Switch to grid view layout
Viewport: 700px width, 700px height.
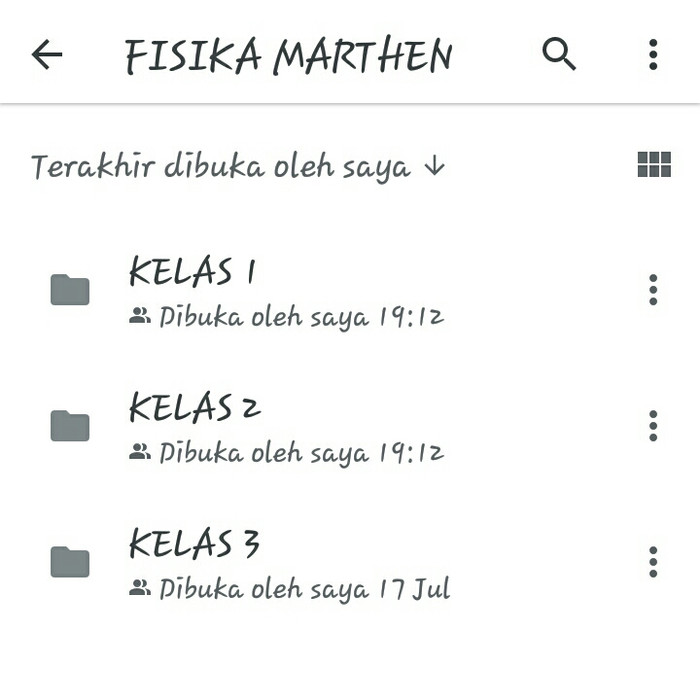(x=654, y=165)
